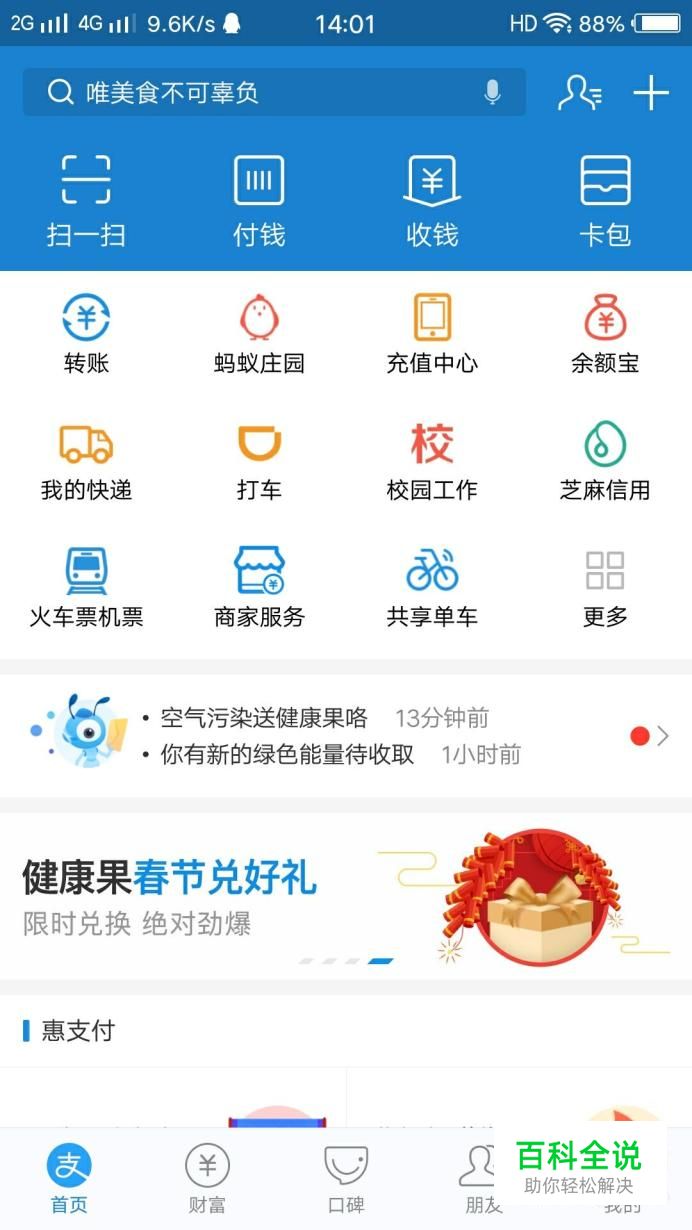
Task: Book via 火车票机票
Action: tap(86, 589)
